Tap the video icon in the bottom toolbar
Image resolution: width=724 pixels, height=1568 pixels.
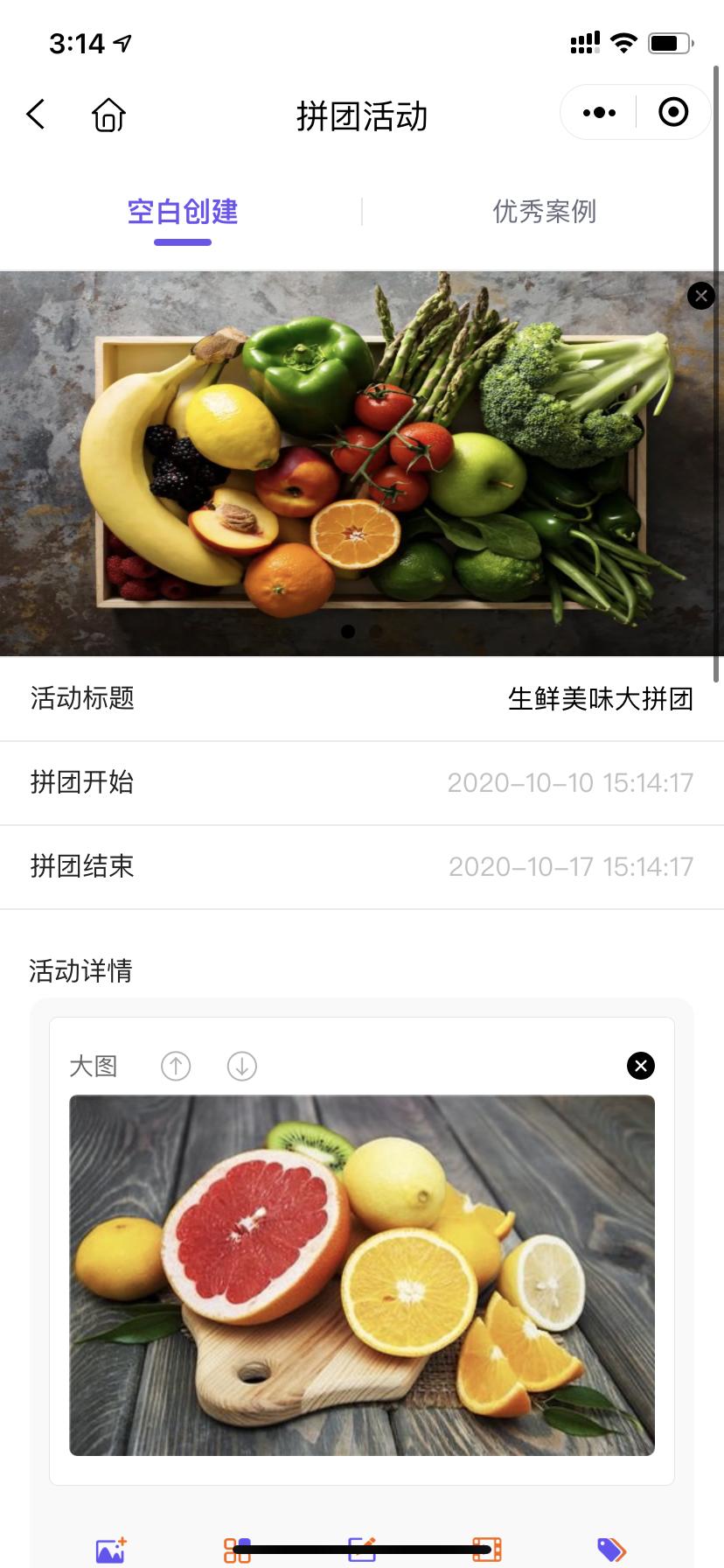pos(487,1549)
